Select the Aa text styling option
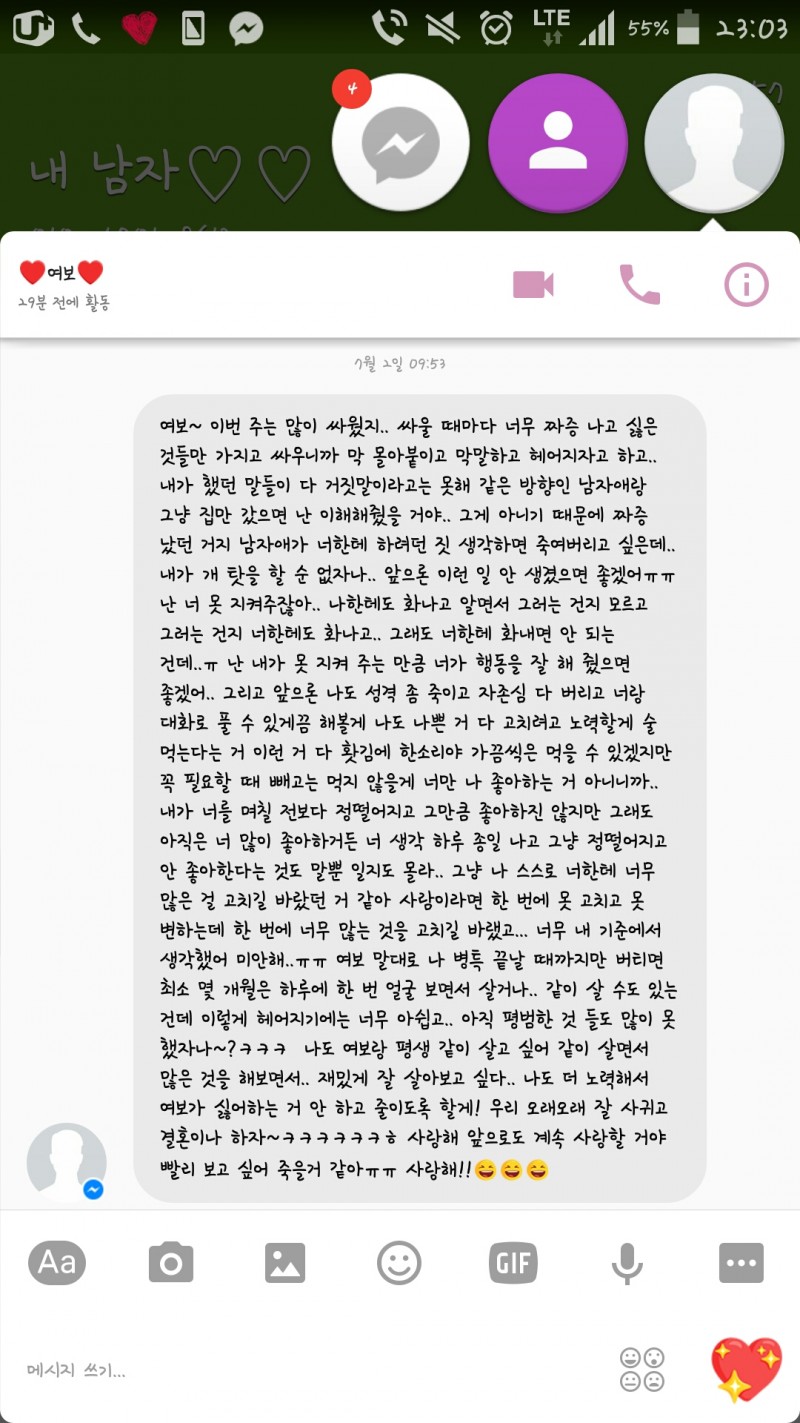 57,1262
